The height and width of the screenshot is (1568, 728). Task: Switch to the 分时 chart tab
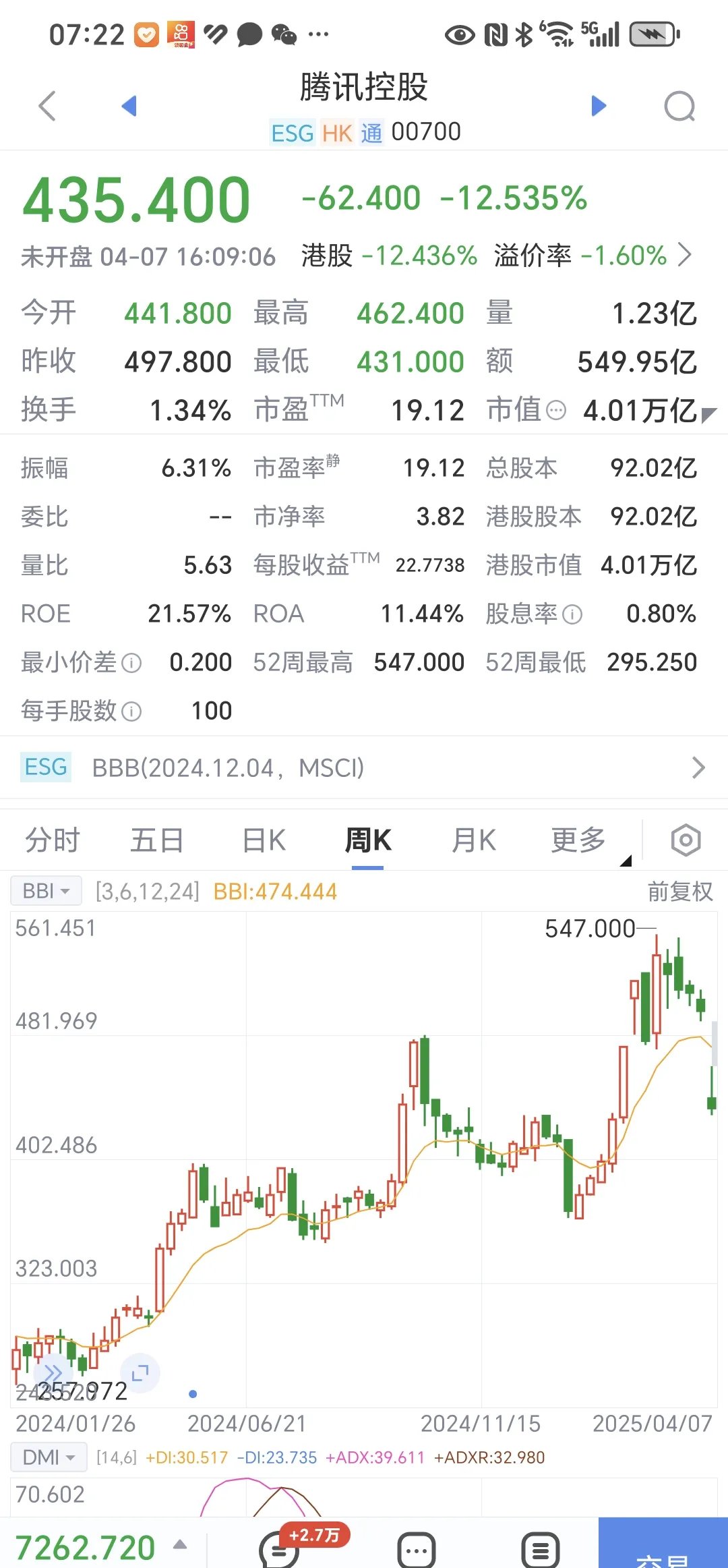point(53,840)
